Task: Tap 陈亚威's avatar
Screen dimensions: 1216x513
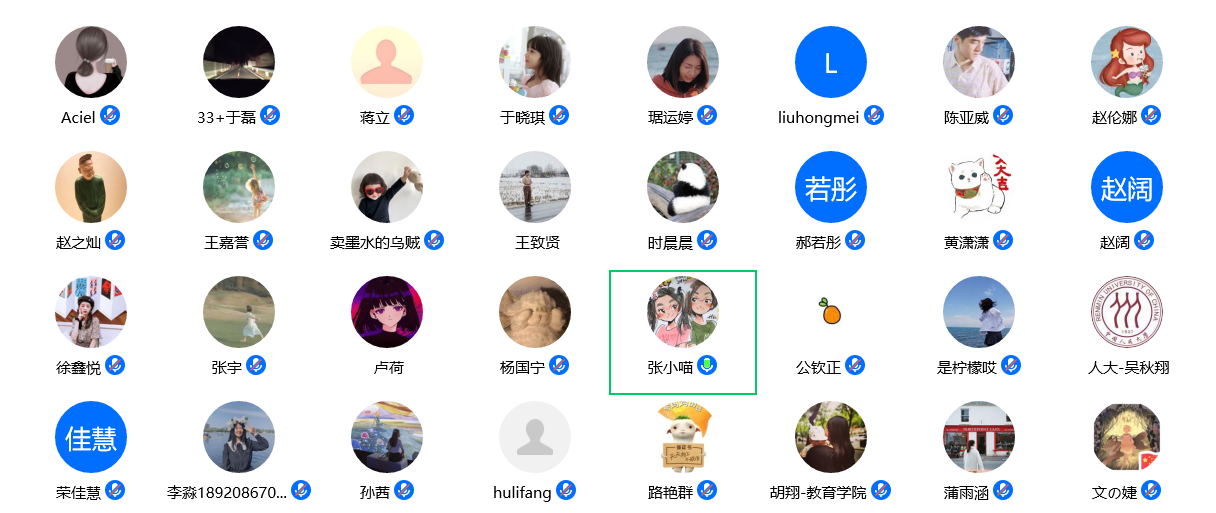Action: click(x=979, y=63)
